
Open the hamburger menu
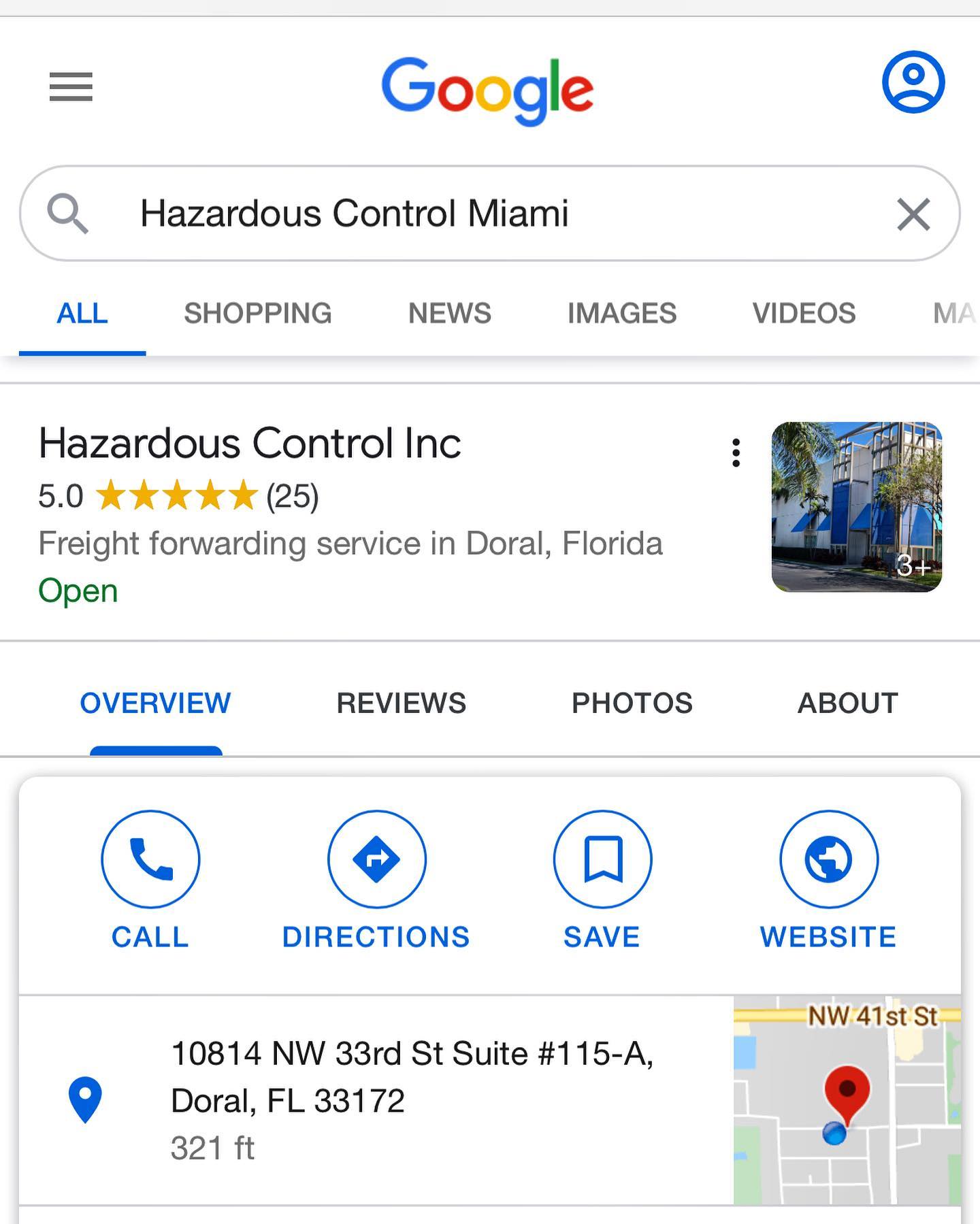(71, 86)
